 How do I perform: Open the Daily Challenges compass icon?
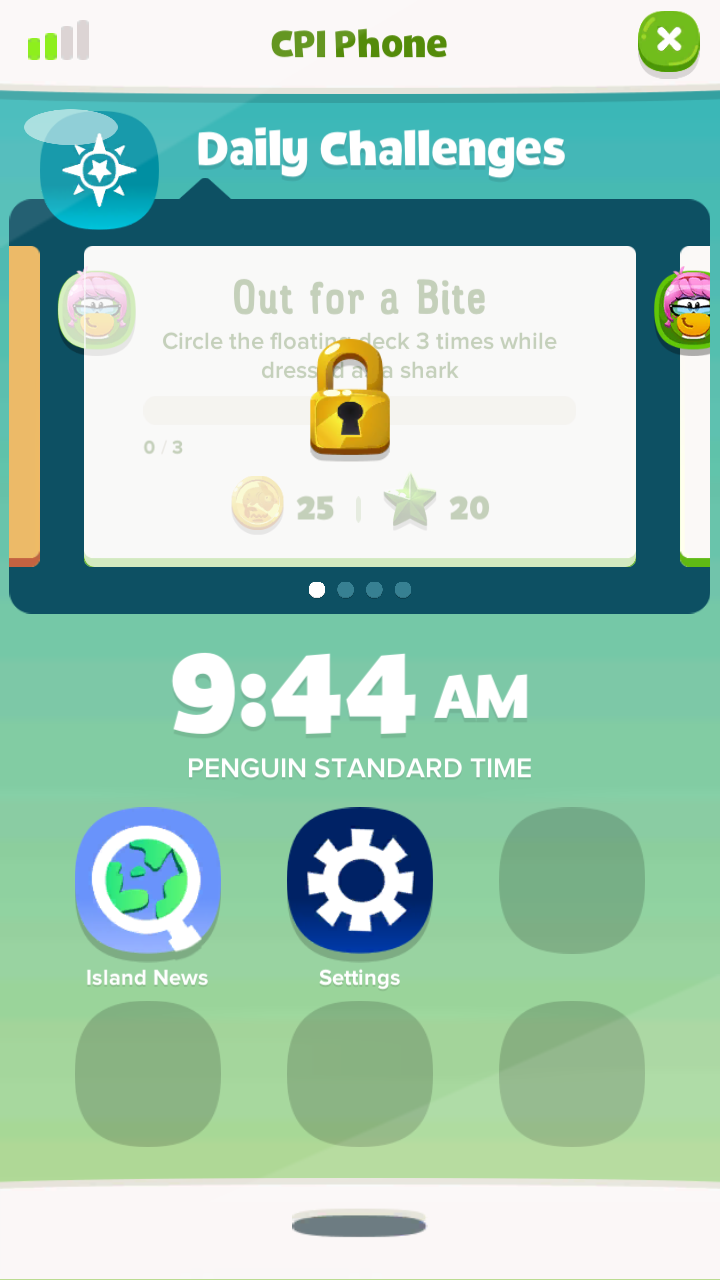pos(99,171)
